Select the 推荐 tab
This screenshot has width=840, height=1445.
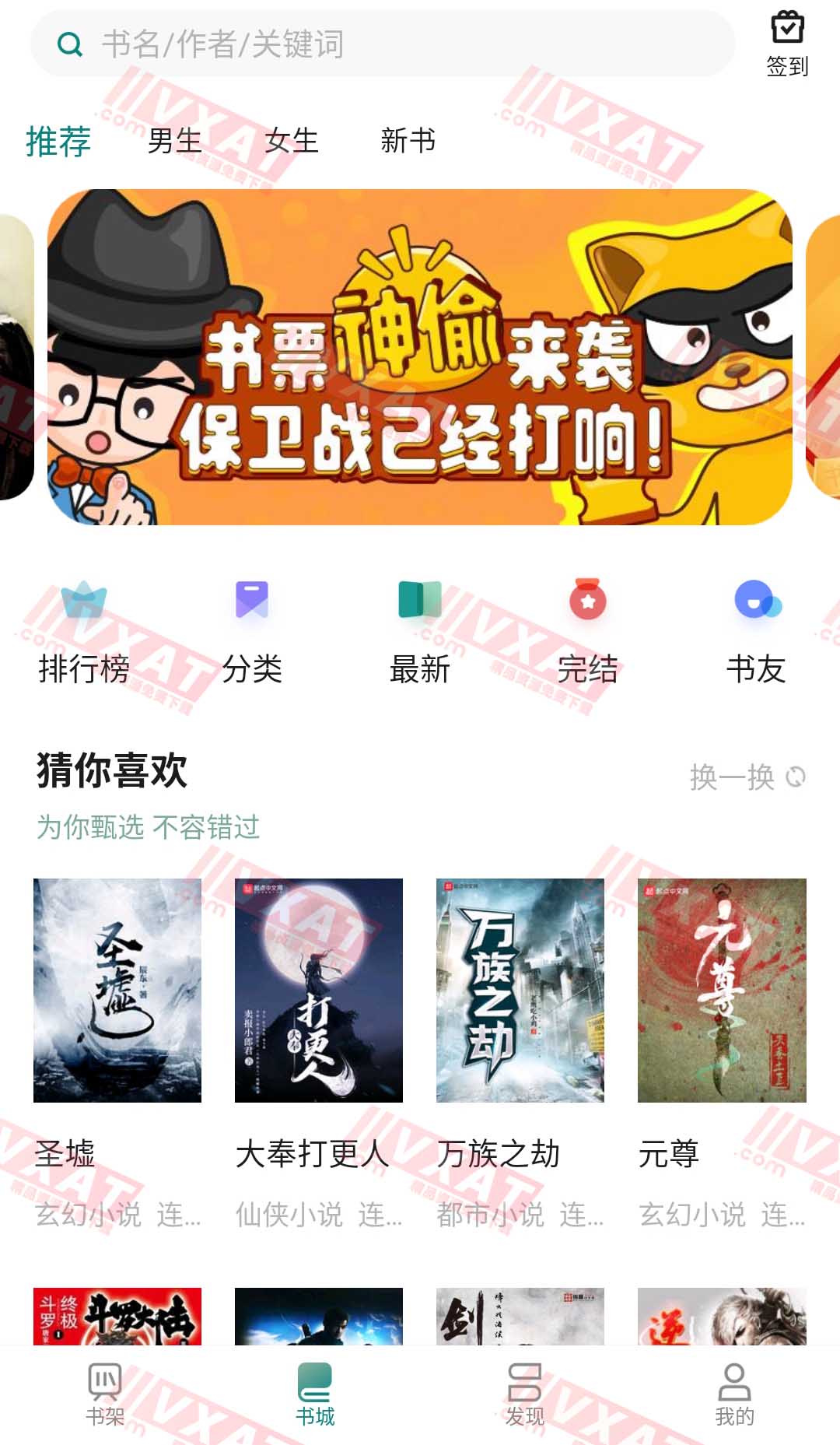tap(58, 142)
